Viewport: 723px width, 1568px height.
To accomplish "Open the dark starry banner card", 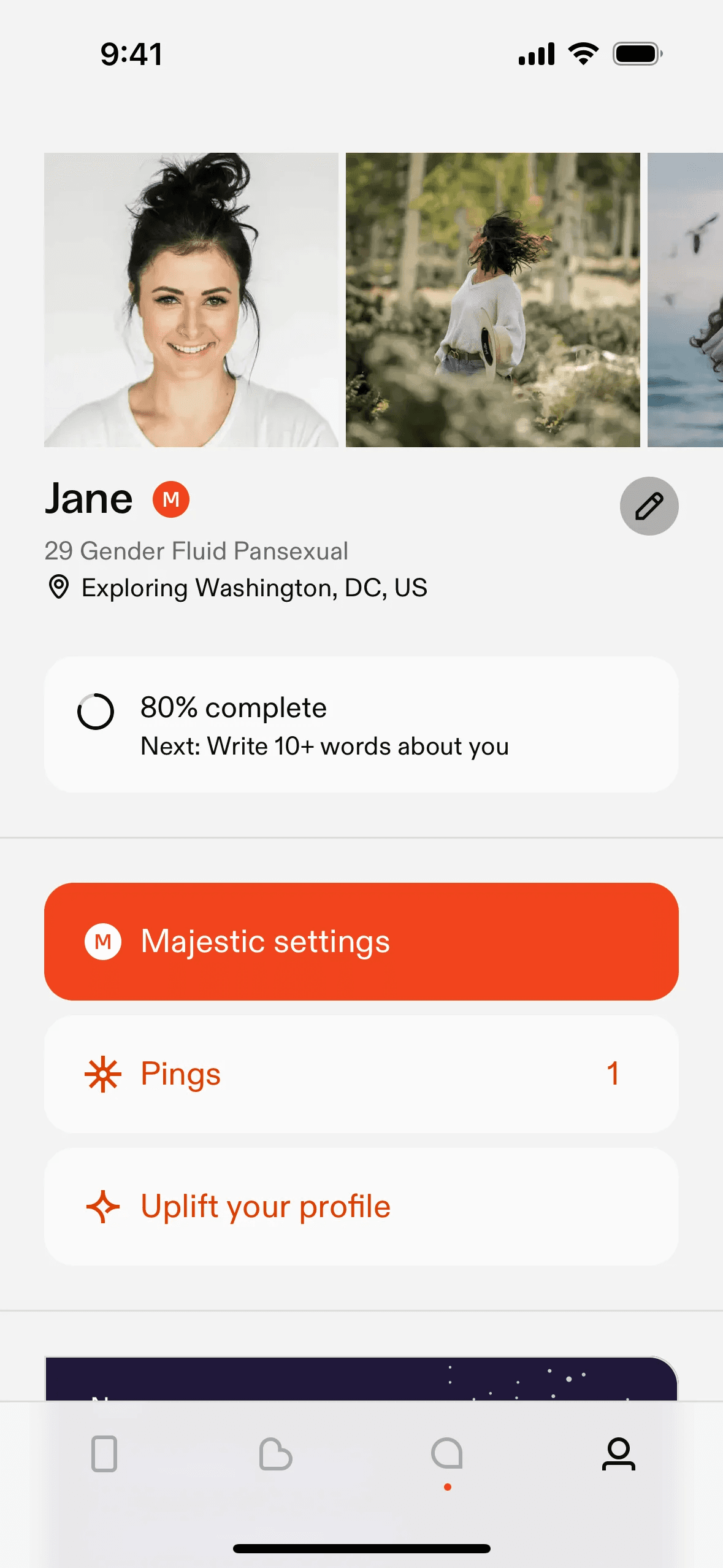I will tap(361, 1378).
